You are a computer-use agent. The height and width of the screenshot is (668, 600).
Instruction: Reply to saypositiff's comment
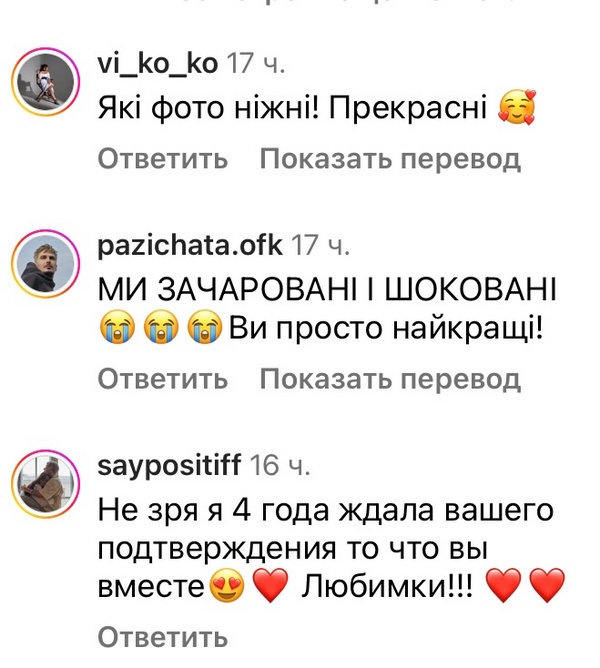click(x=163, y=637)
